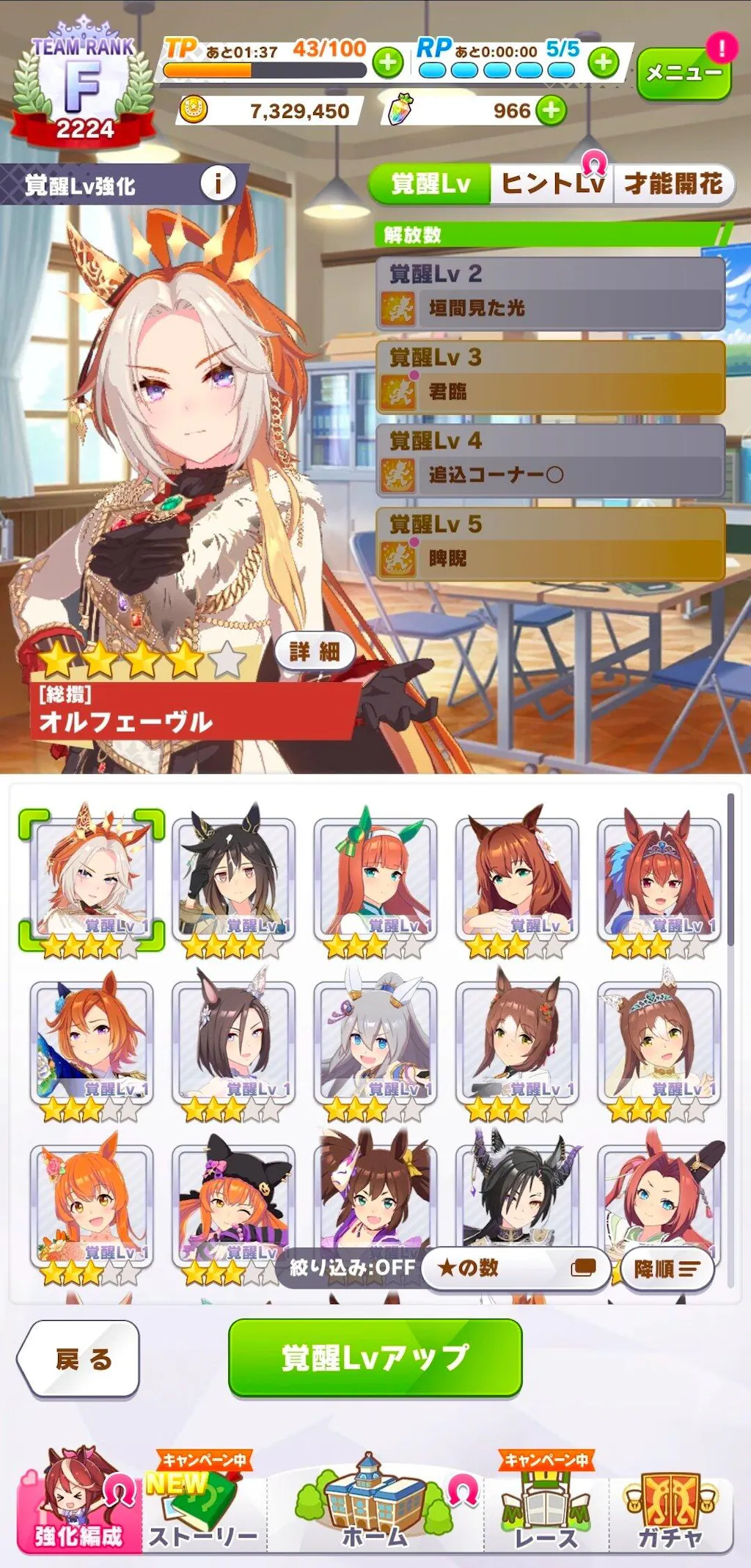Tap the plus button to add TP
This screenshot has width=751, height=1568.
(x=388, y=63)
